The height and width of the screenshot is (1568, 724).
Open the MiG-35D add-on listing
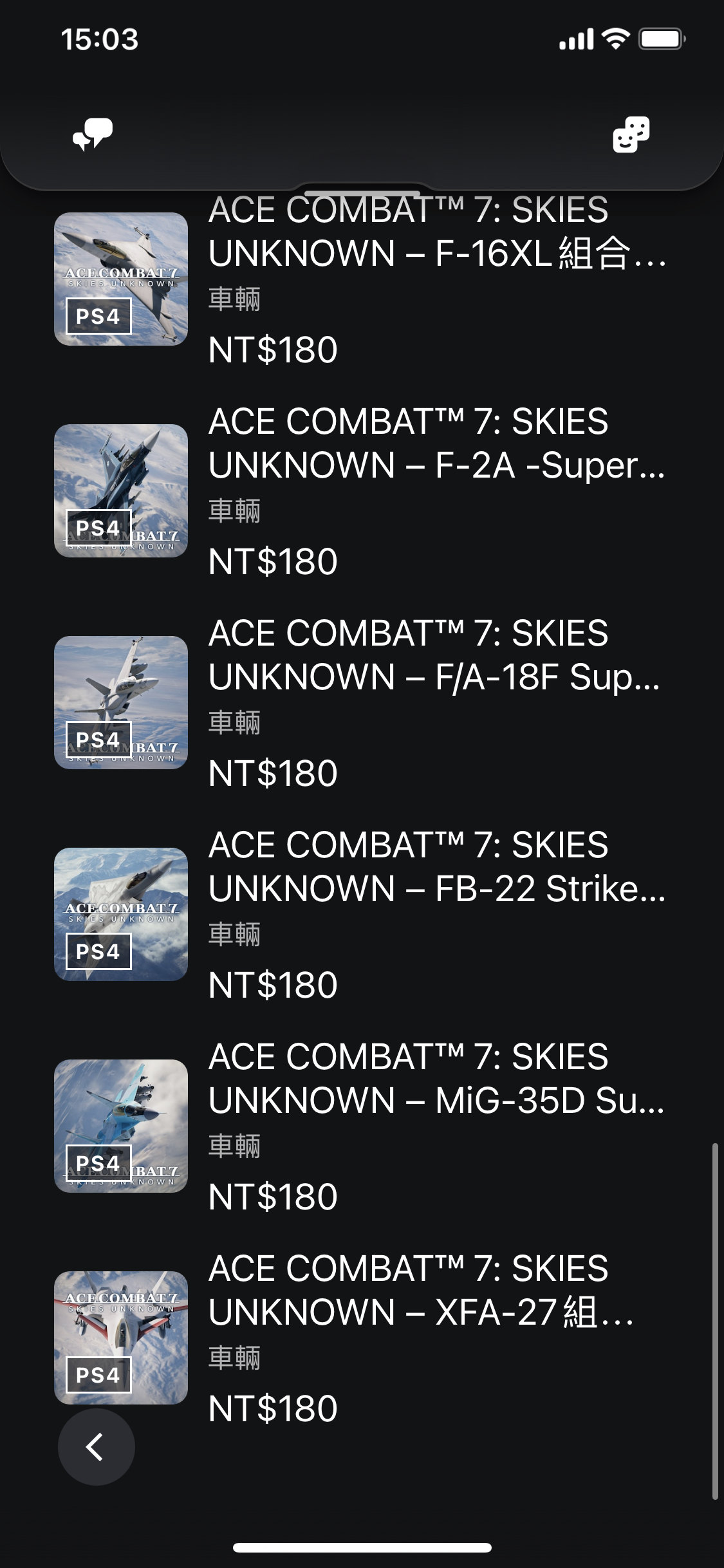362,1126
